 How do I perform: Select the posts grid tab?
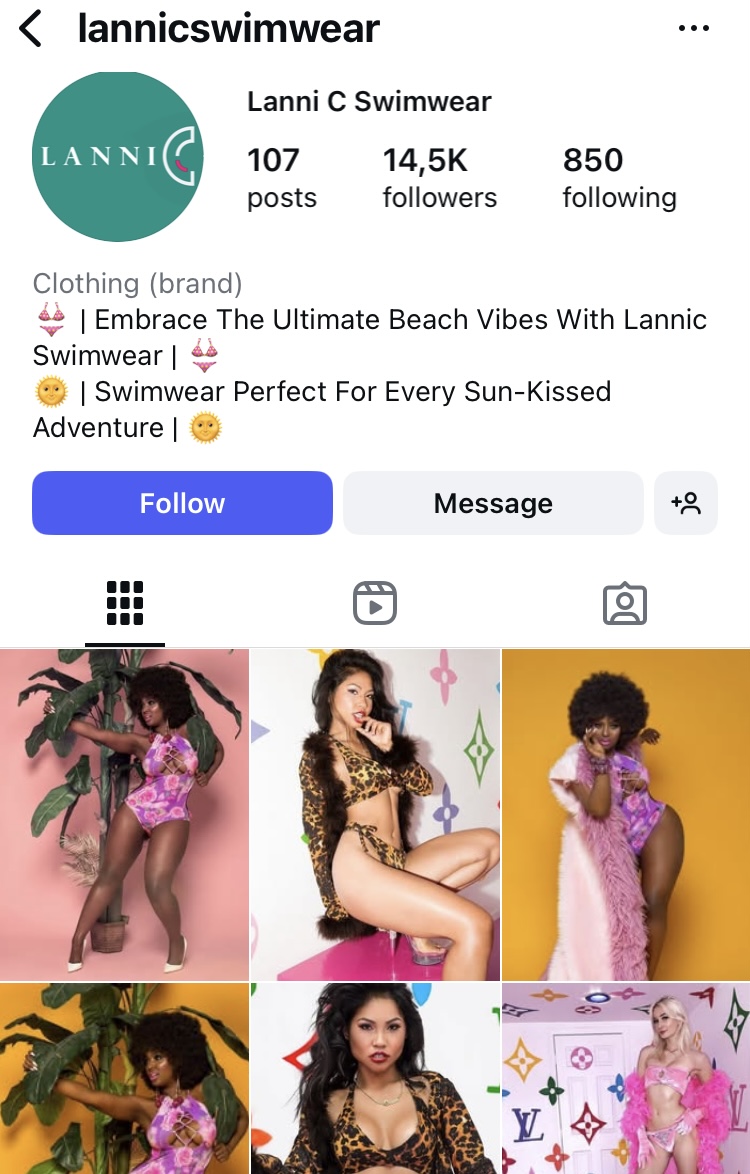coord(125,604)
